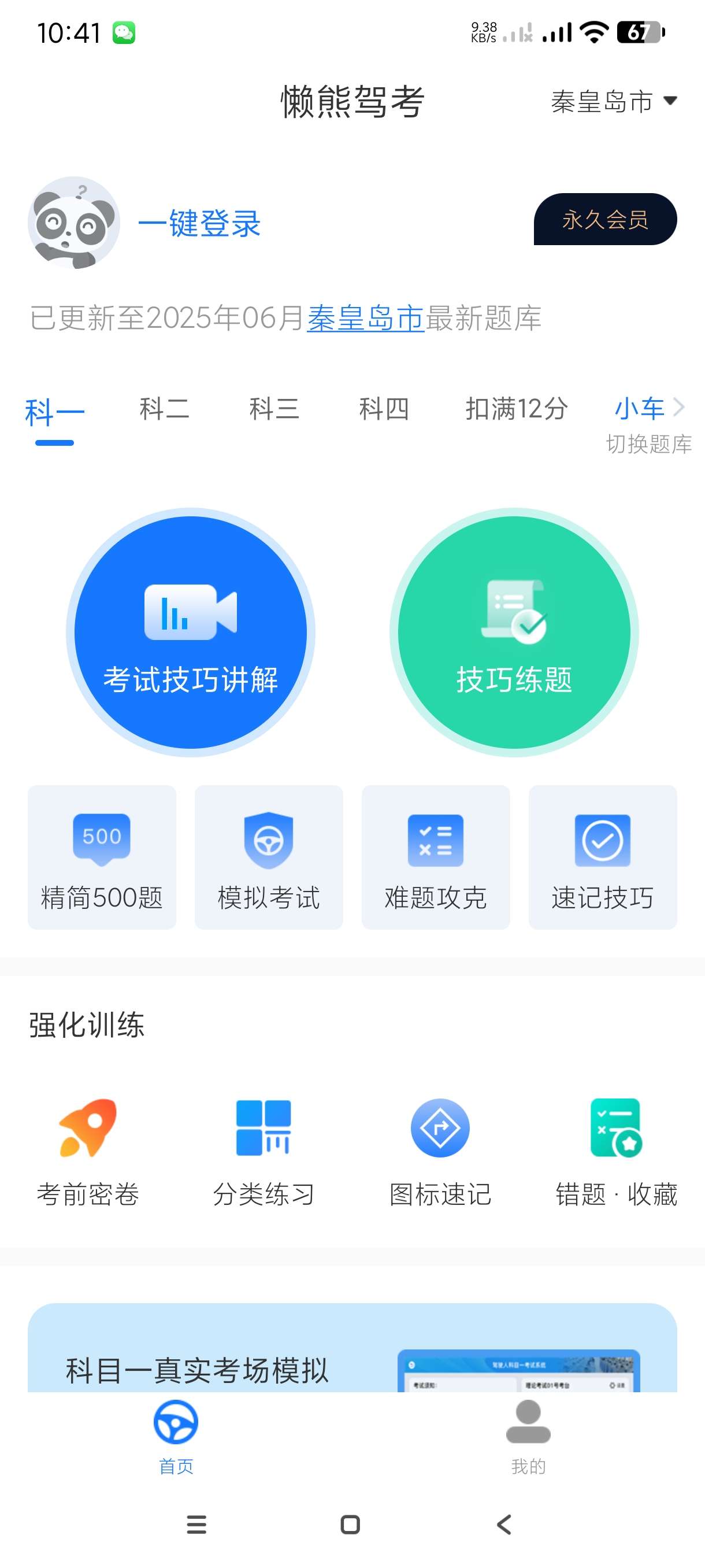Tap 一键登录 to log in
Screen dimensions: 705x1568
199,223
